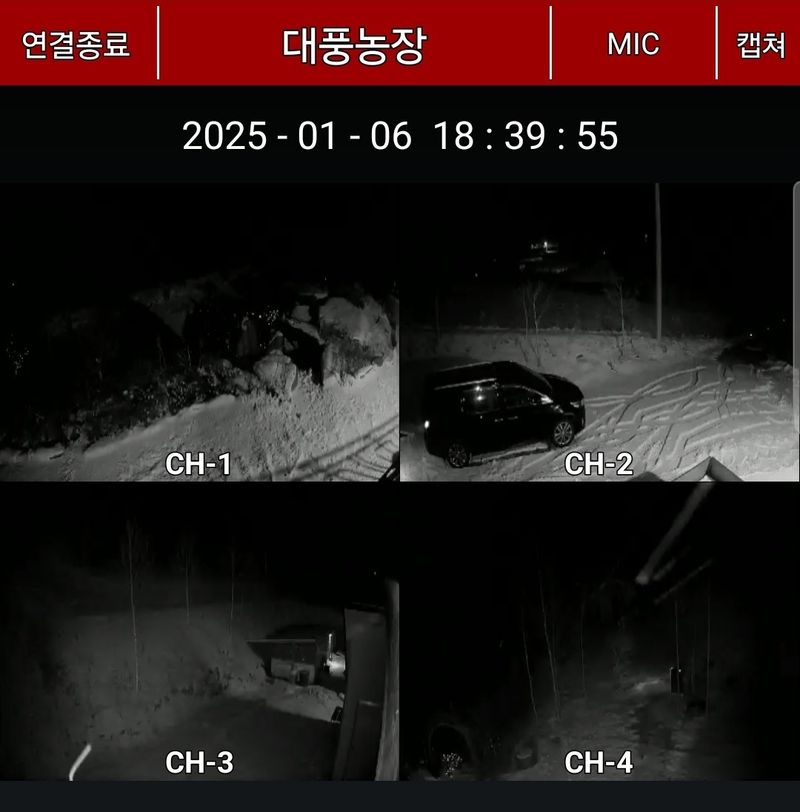Tap 연결종료 to end the connection
Image resolution: width=800 pixels, height=812 pixels.
[x=77, y=44]
